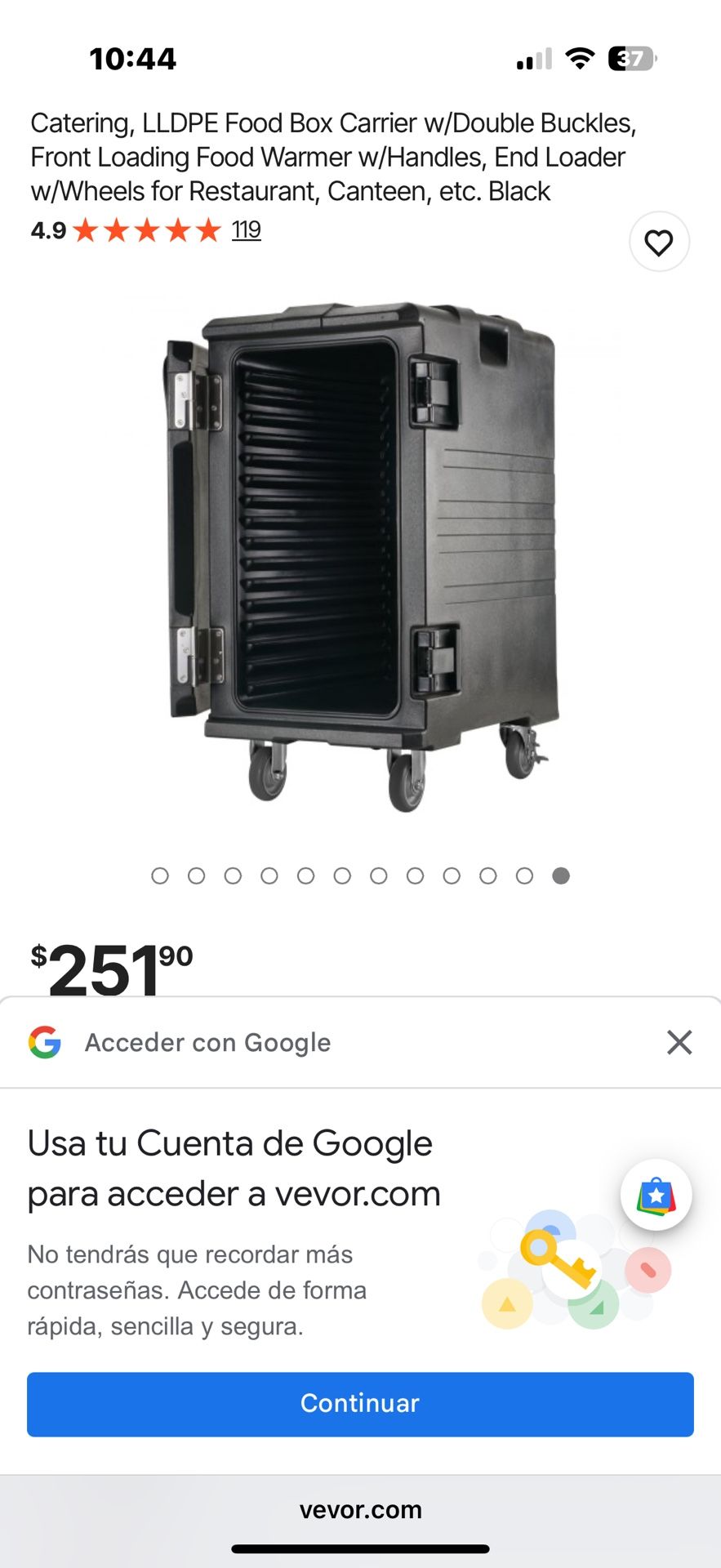Open the 119 reviews link
Screen dimensions: 721x1568
pos(246,230)
